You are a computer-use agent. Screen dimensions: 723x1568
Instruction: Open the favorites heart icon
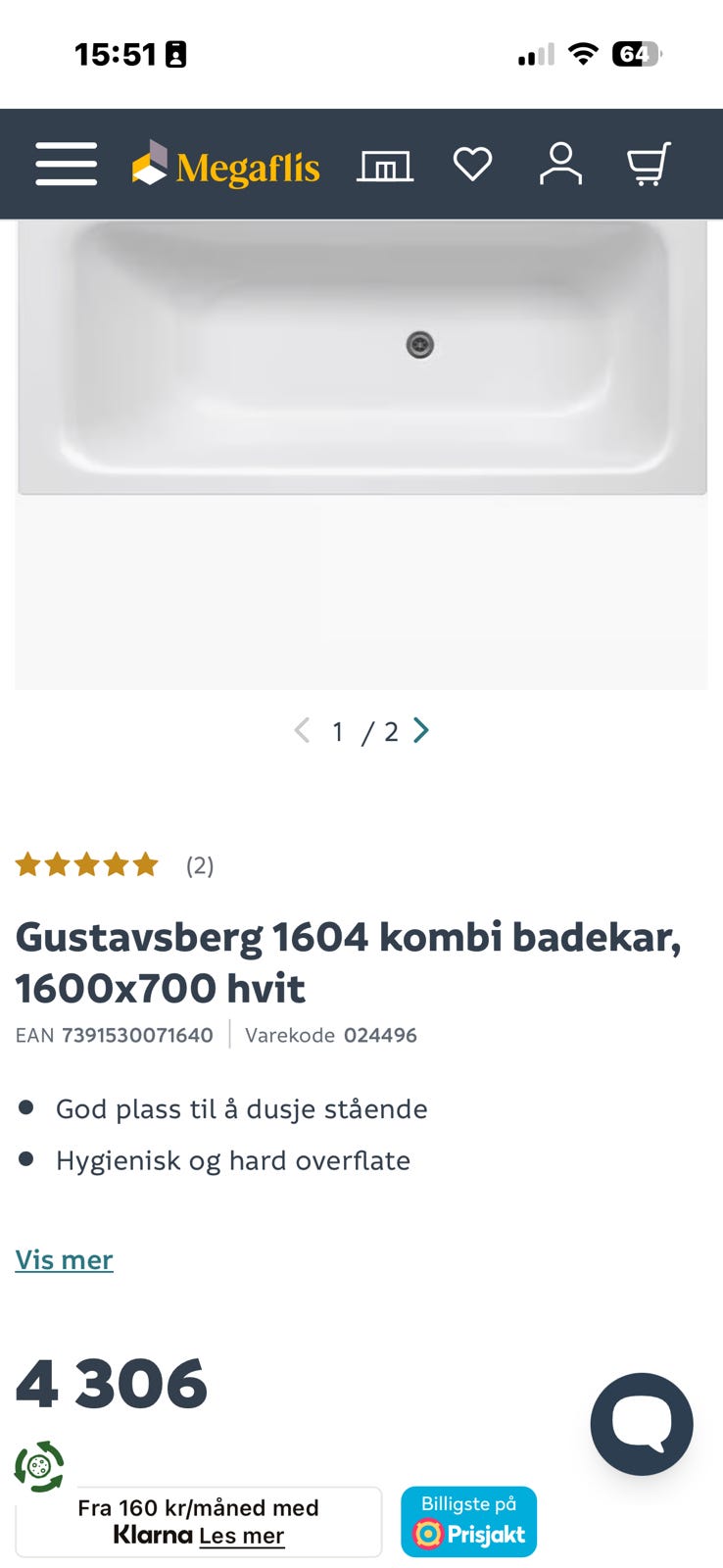472,164
